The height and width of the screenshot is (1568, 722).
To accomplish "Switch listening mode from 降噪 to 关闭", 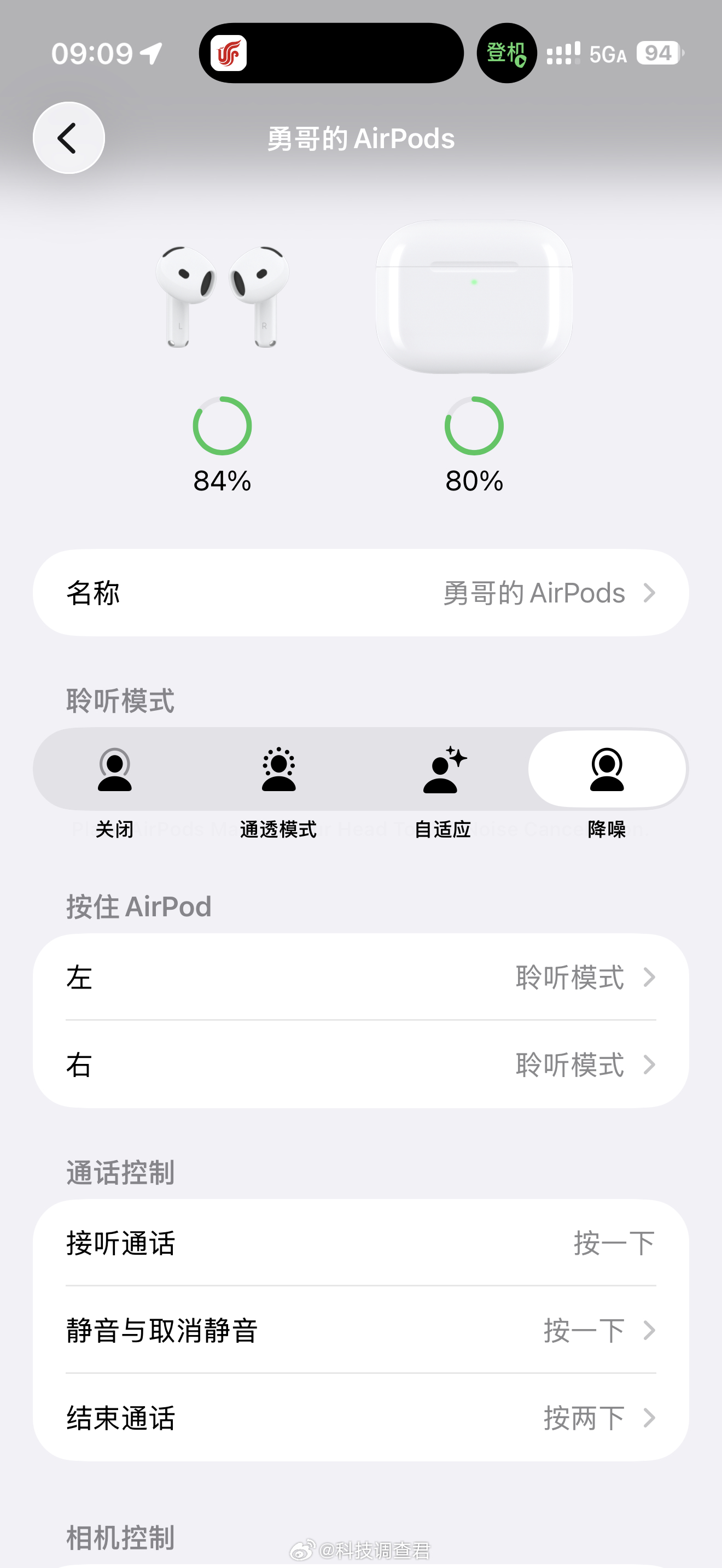I will coord(115,772).
